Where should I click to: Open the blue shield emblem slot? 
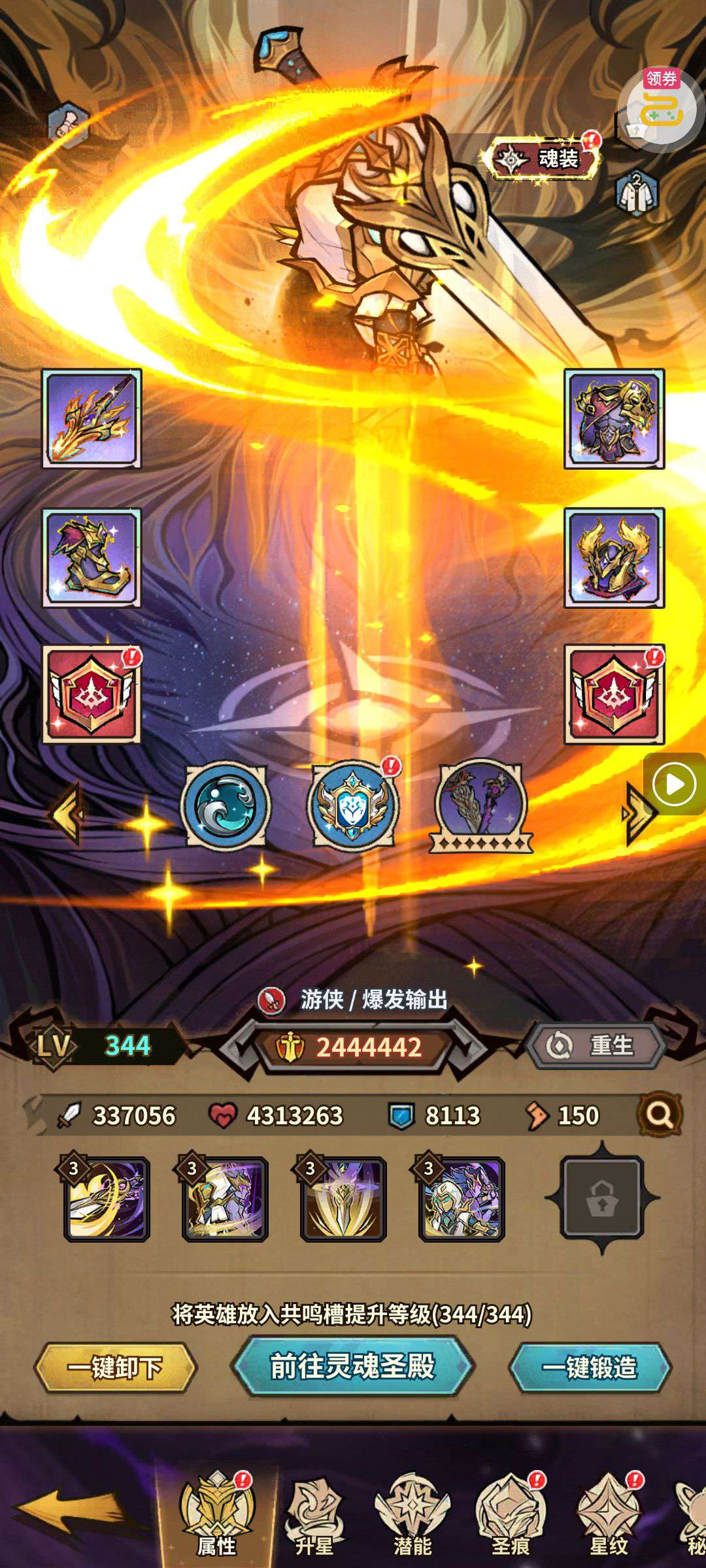tap(354, 805)
